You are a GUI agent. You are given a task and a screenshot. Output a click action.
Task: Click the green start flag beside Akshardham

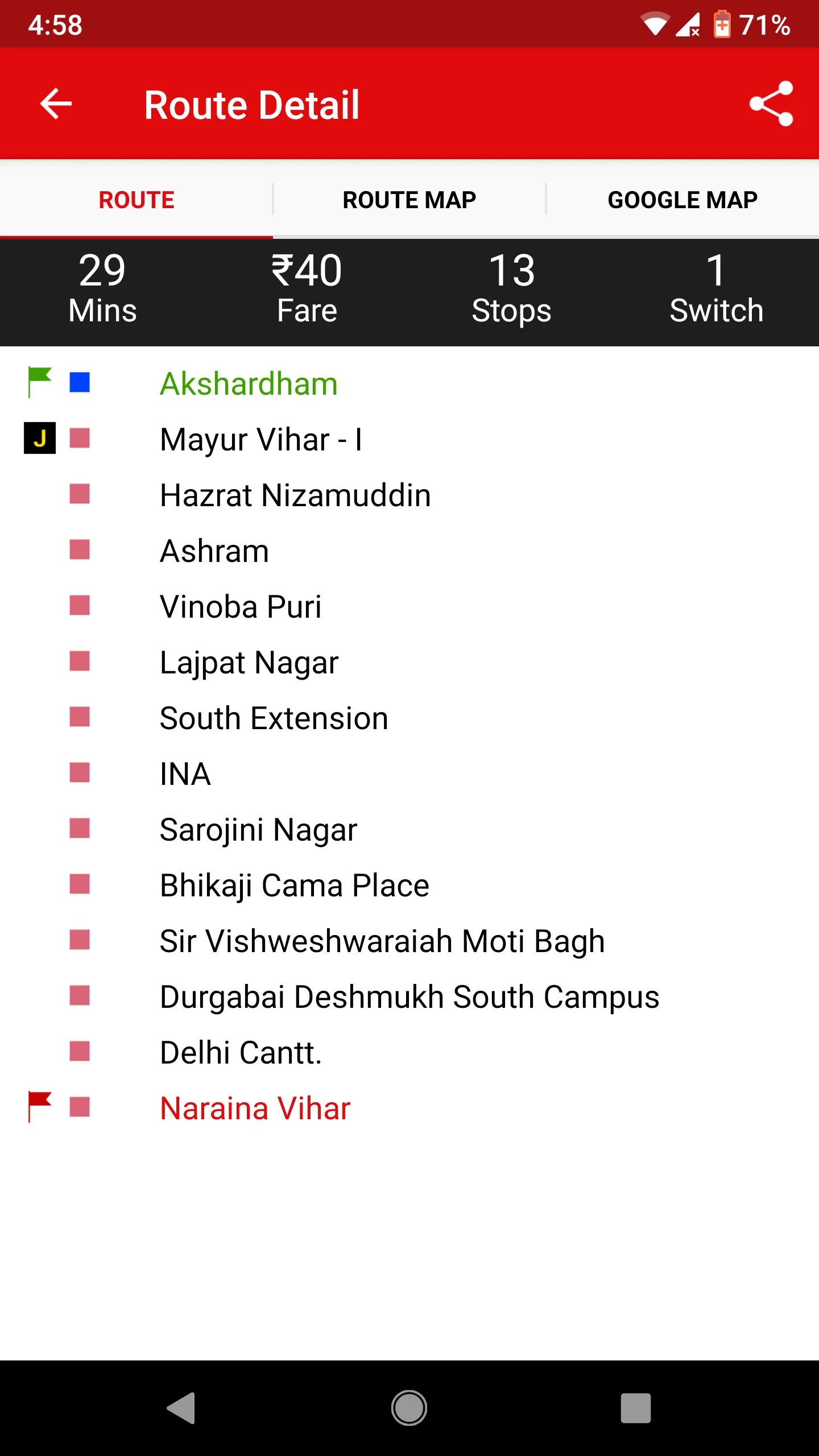pos(39,382)
